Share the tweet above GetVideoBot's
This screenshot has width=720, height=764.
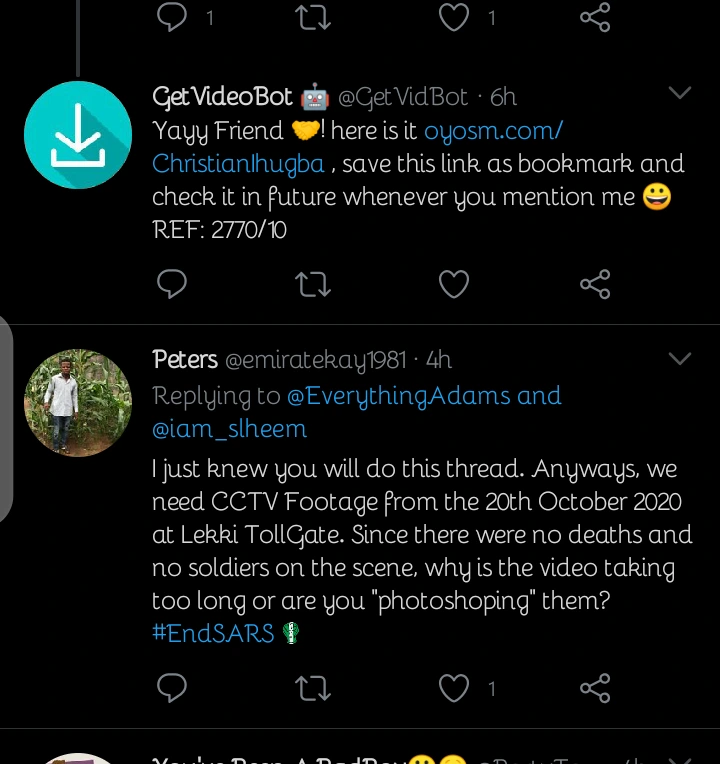[595, 16]
